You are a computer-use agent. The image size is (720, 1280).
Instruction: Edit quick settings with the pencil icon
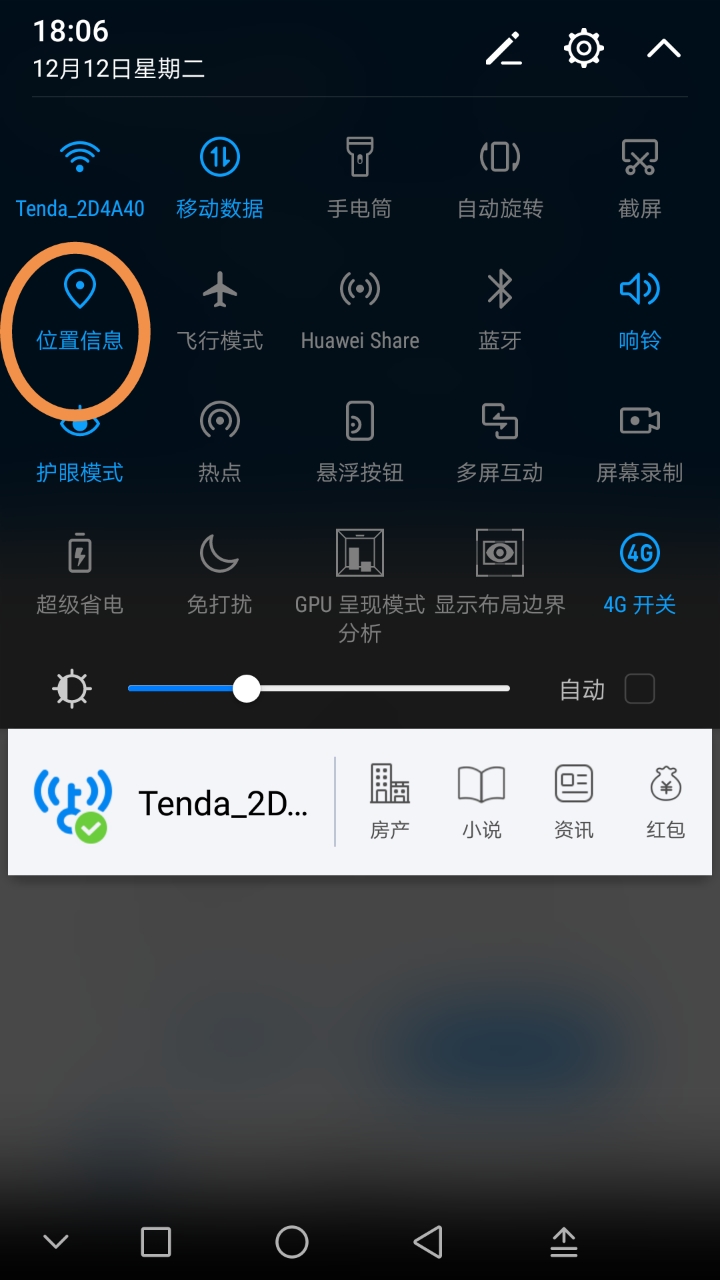503,47
